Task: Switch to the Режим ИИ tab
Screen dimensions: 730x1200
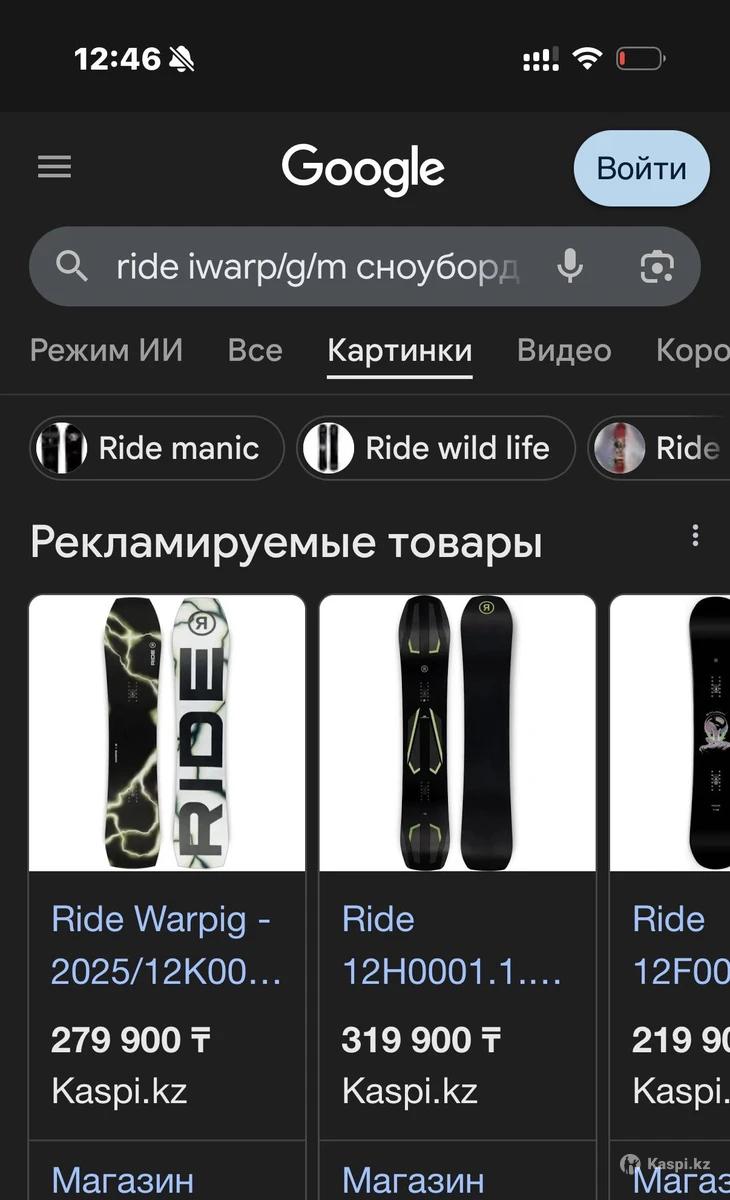Action: coord(107,351)
